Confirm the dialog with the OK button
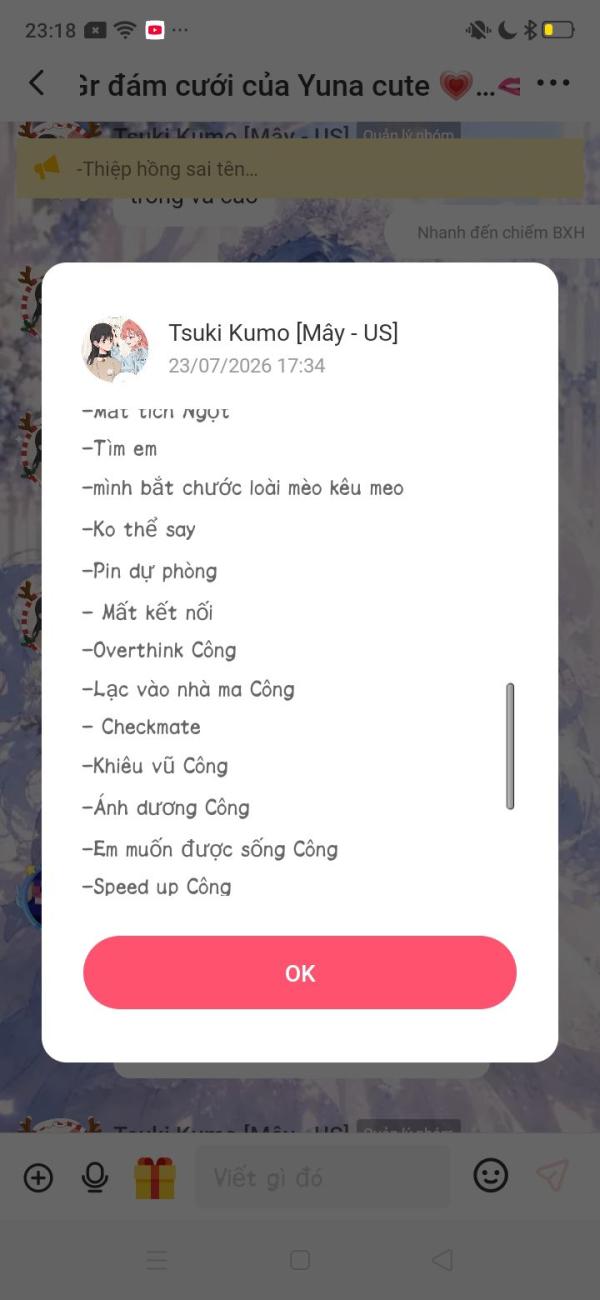This screenshot has height=1300, width=600. coord(300,973)
